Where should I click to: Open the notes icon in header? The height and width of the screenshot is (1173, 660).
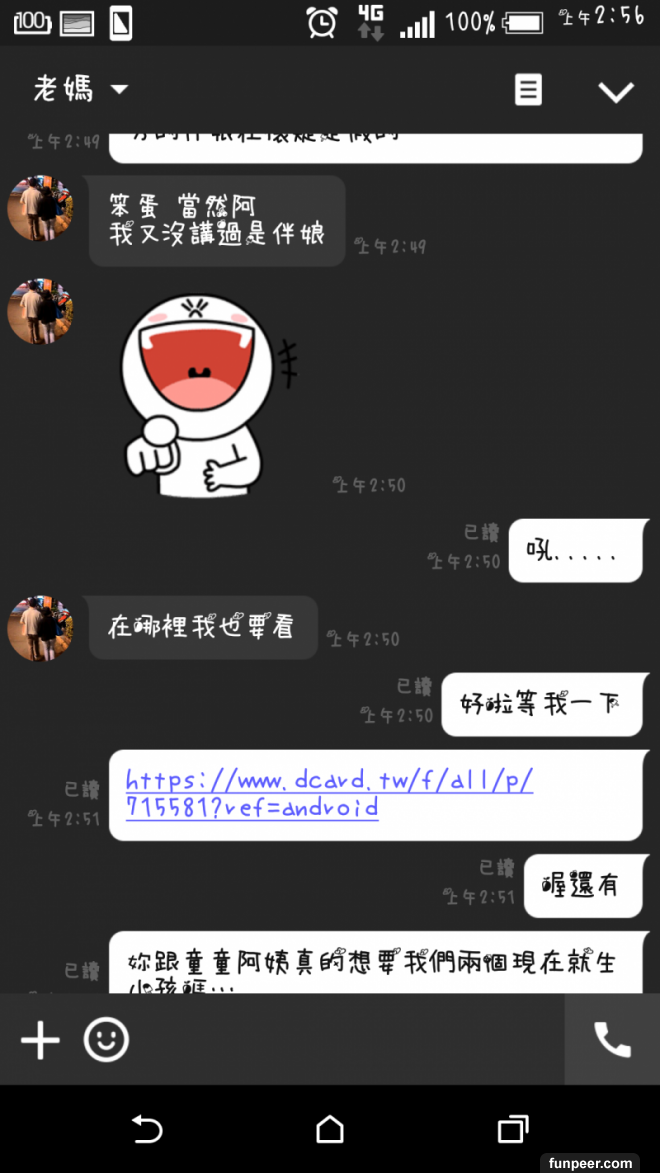coord(528,90)
